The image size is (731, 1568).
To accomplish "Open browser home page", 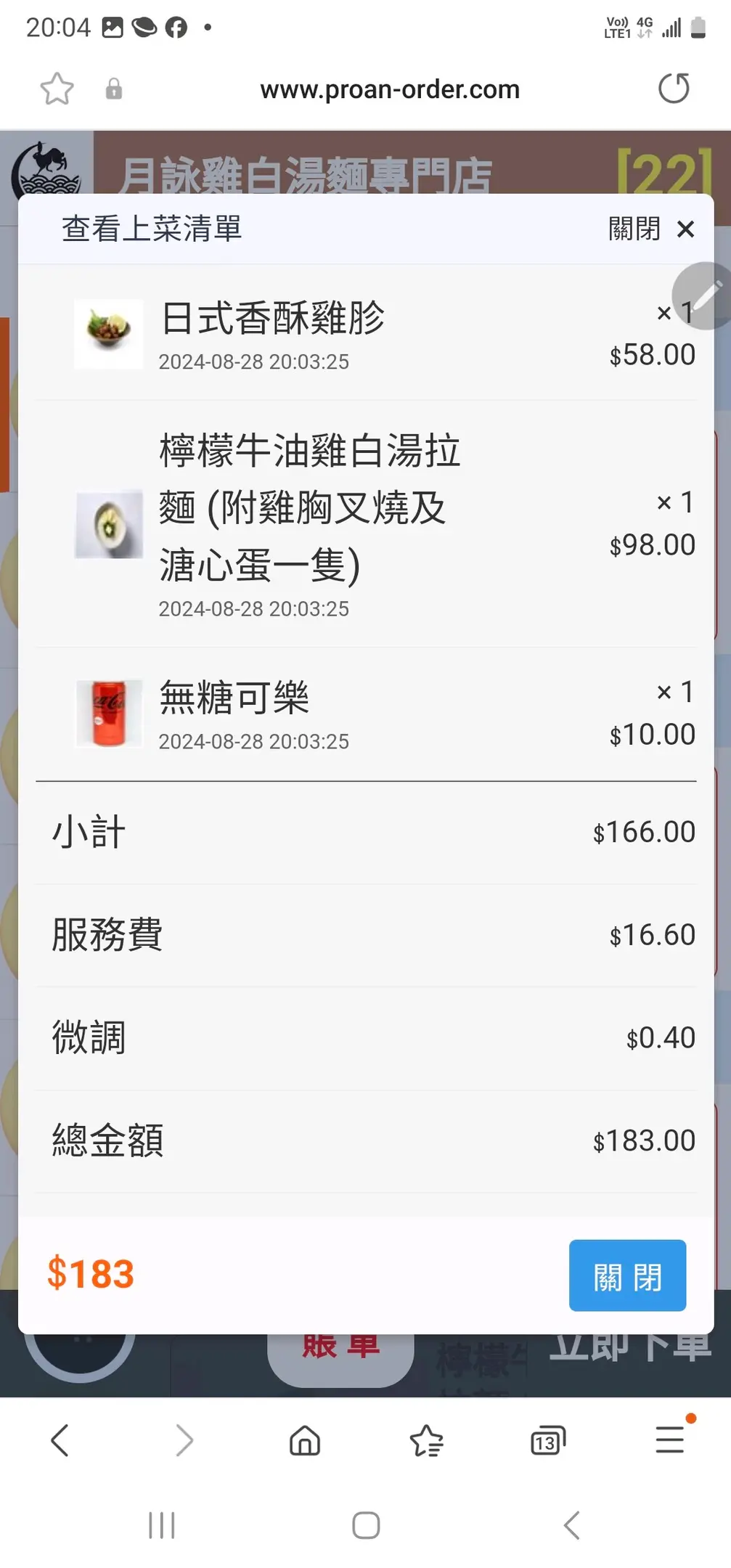I will (x=305, y=1440).
